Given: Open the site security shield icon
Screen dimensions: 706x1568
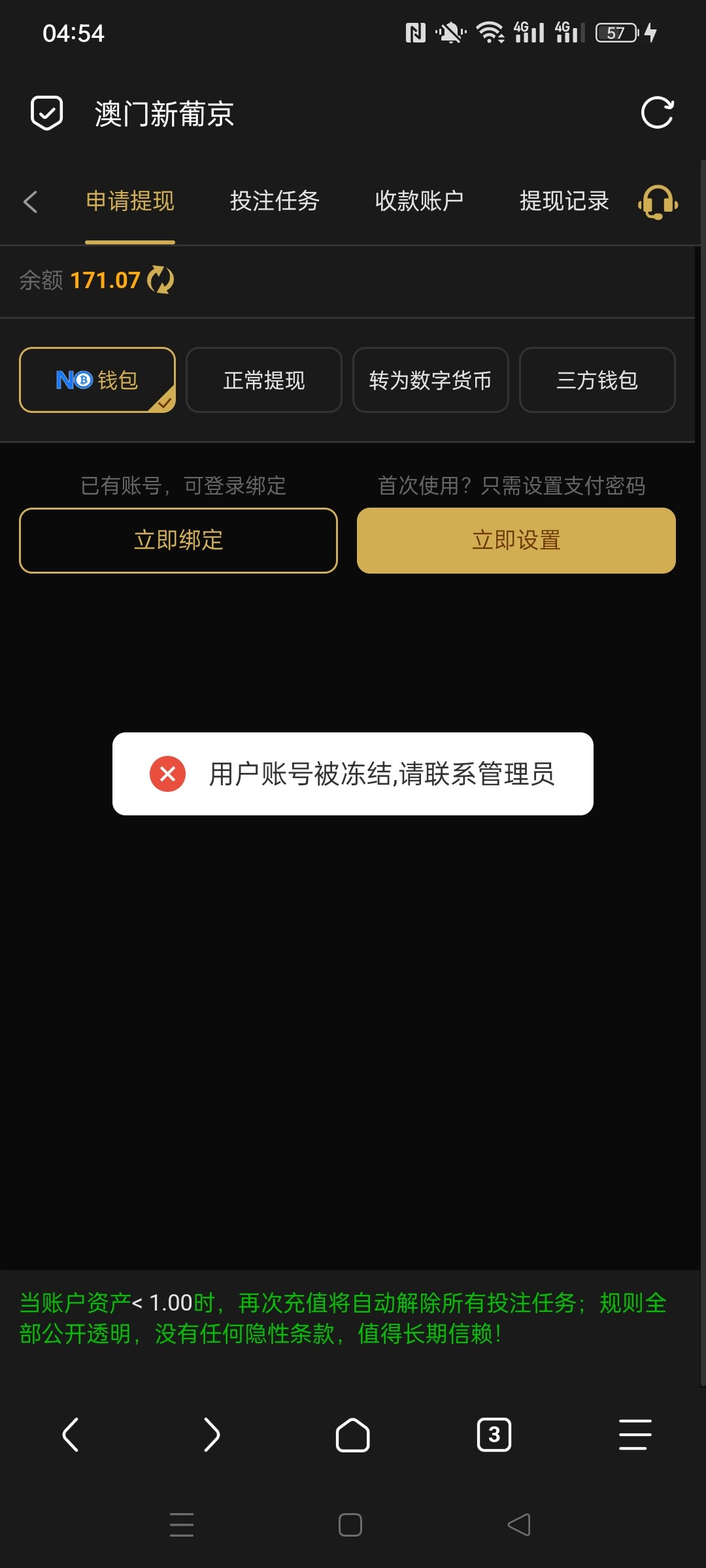Looking at the screenshot, I should pos(47,113).
